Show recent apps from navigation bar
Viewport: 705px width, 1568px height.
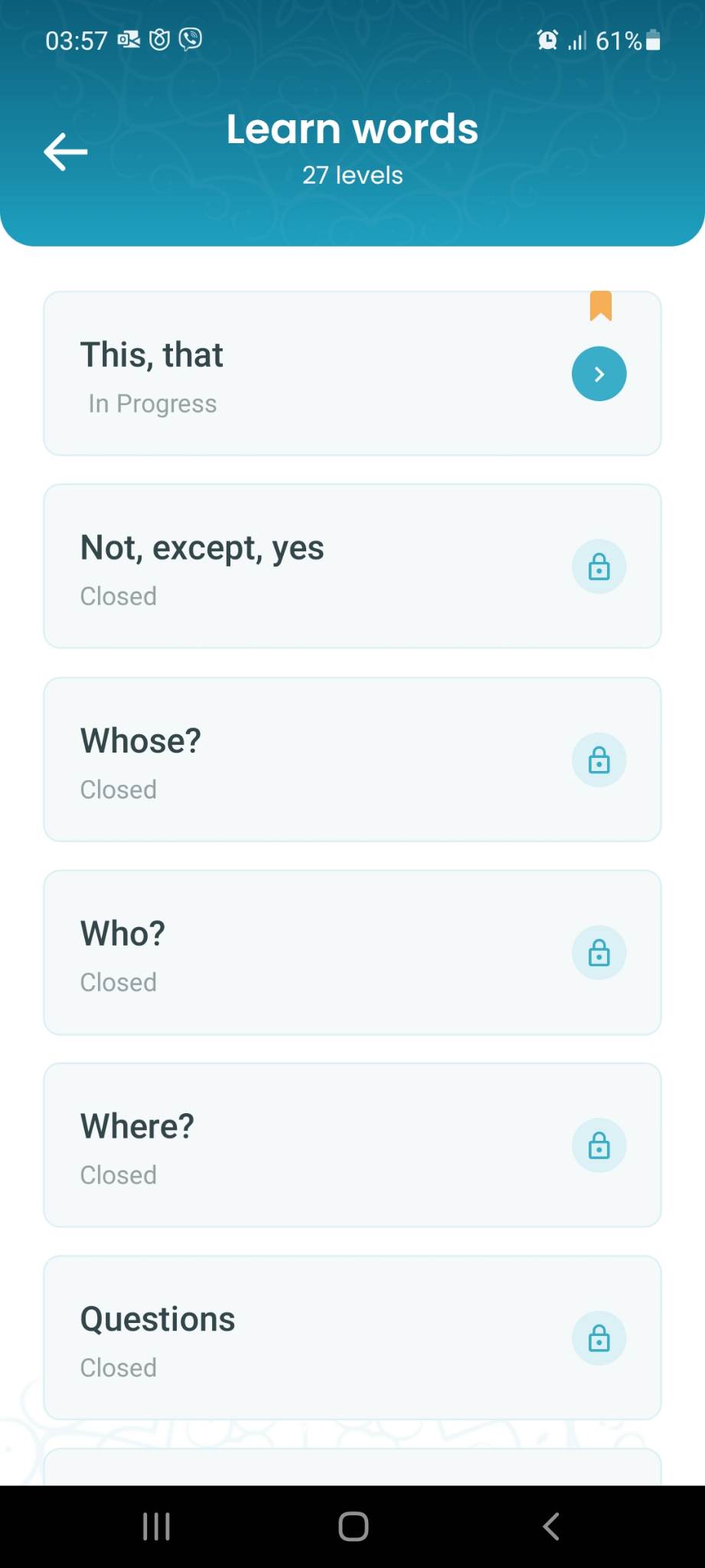point(156,1526)
